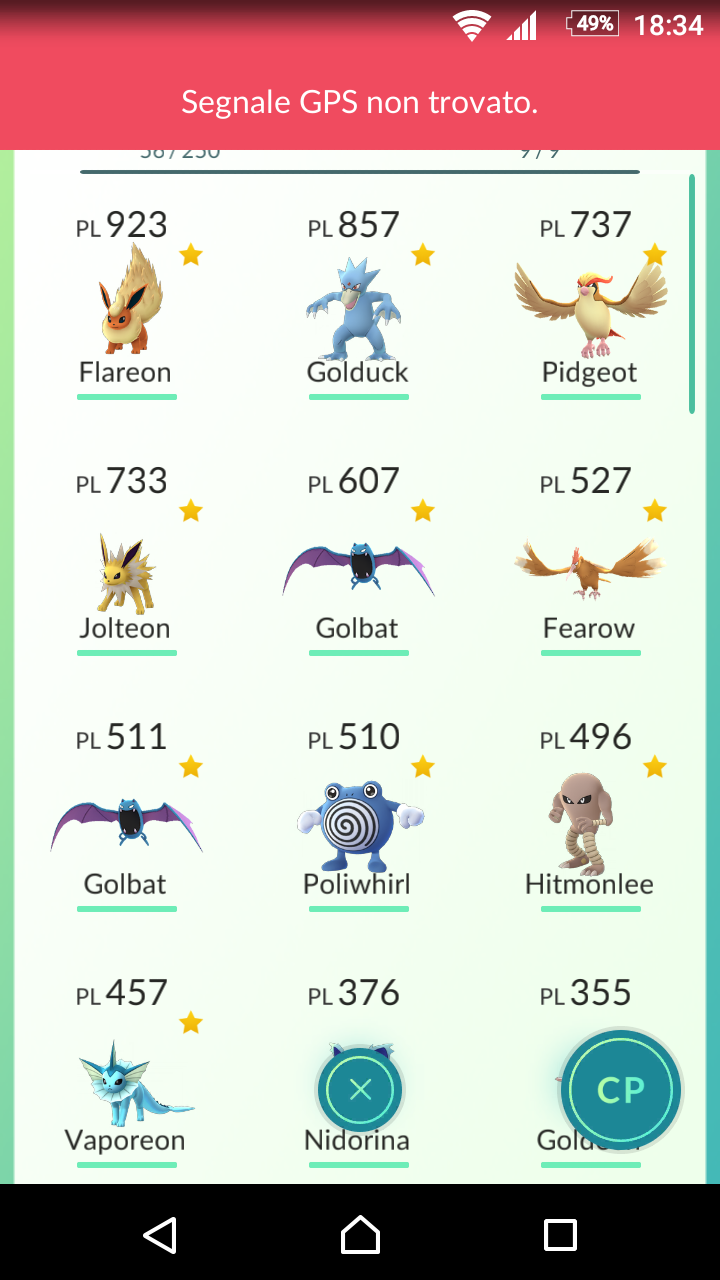720x1280 pixels.
Task: Close the Pokémon list
Action: tap(360, 1090)
